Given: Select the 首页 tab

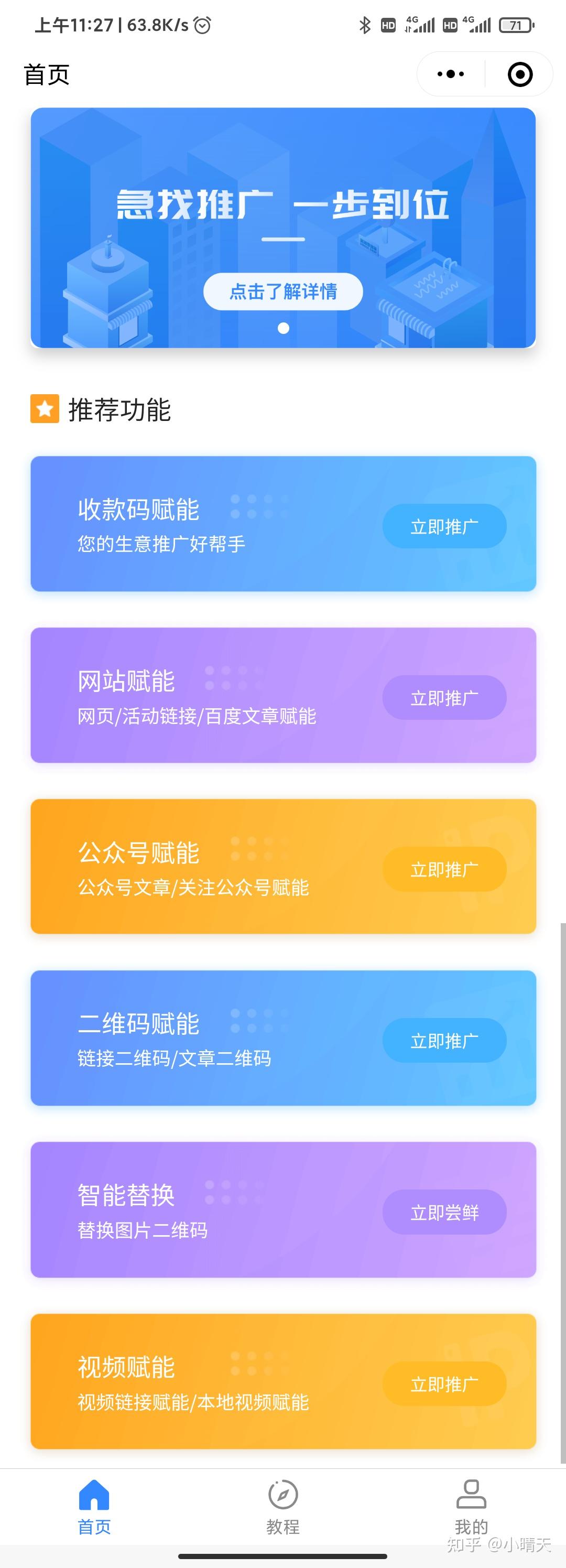Looking at the screenshot, I should pyautogui.click(x=94, y=1507).
